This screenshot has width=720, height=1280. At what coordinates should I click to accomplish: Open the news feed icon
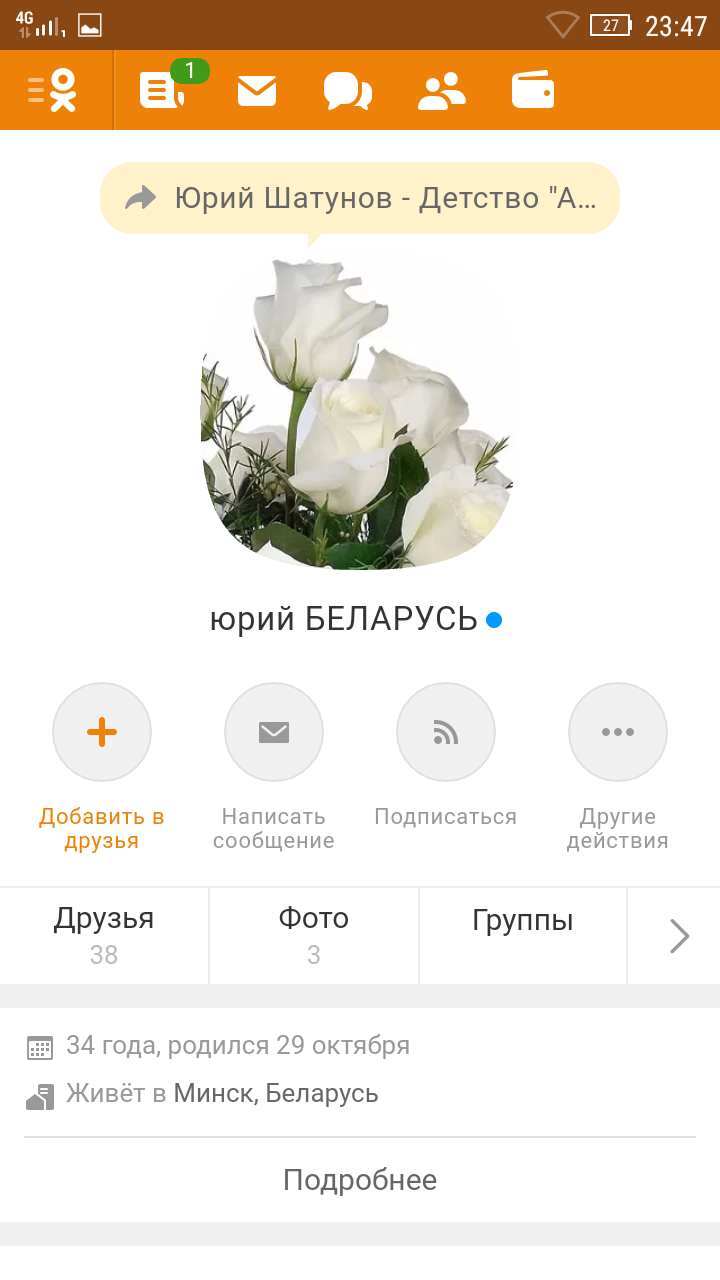162,91
